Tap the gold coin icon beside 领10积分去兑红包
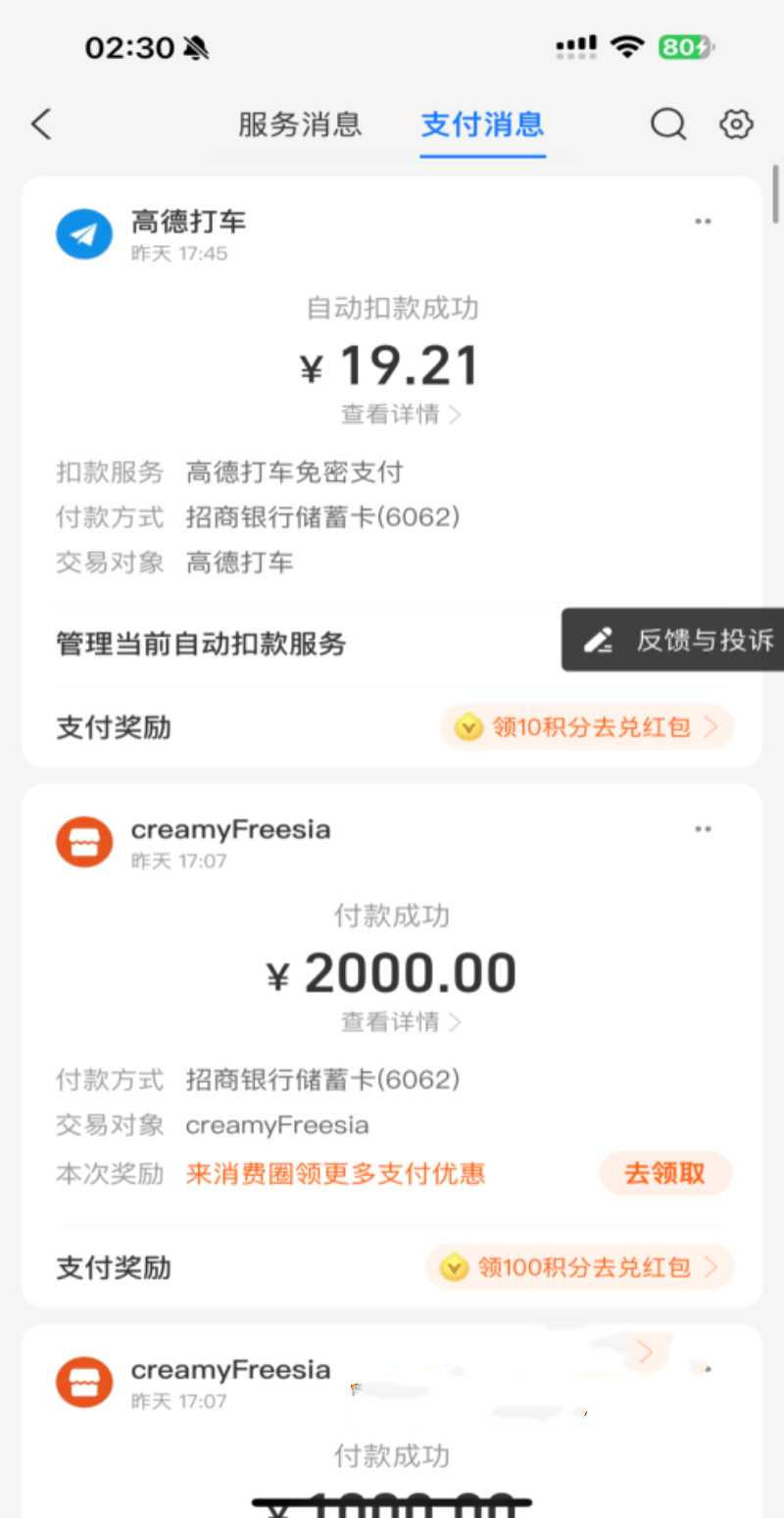 pos(467,727)
